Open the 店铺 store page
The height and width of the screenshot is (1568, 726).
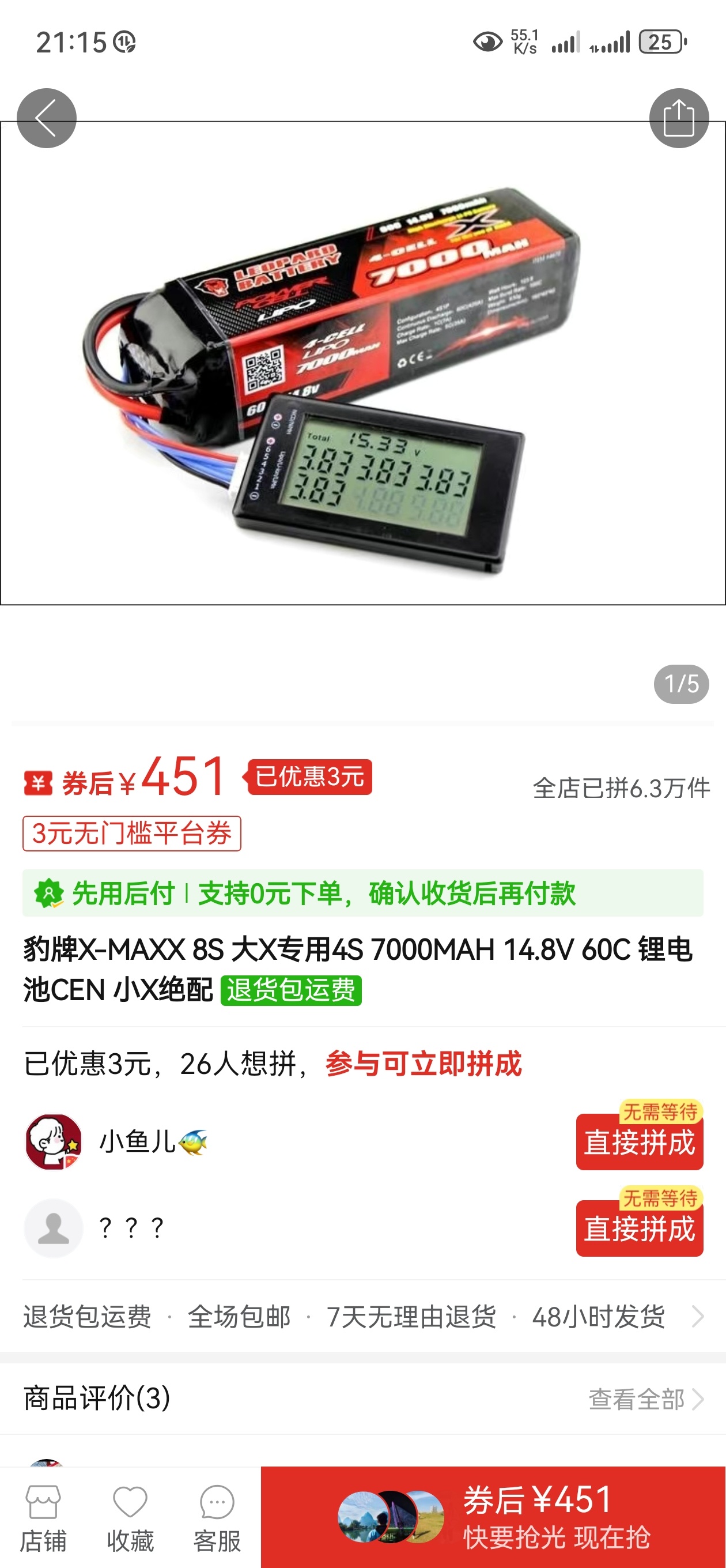pyautogui.click(x=43, y=1518)
